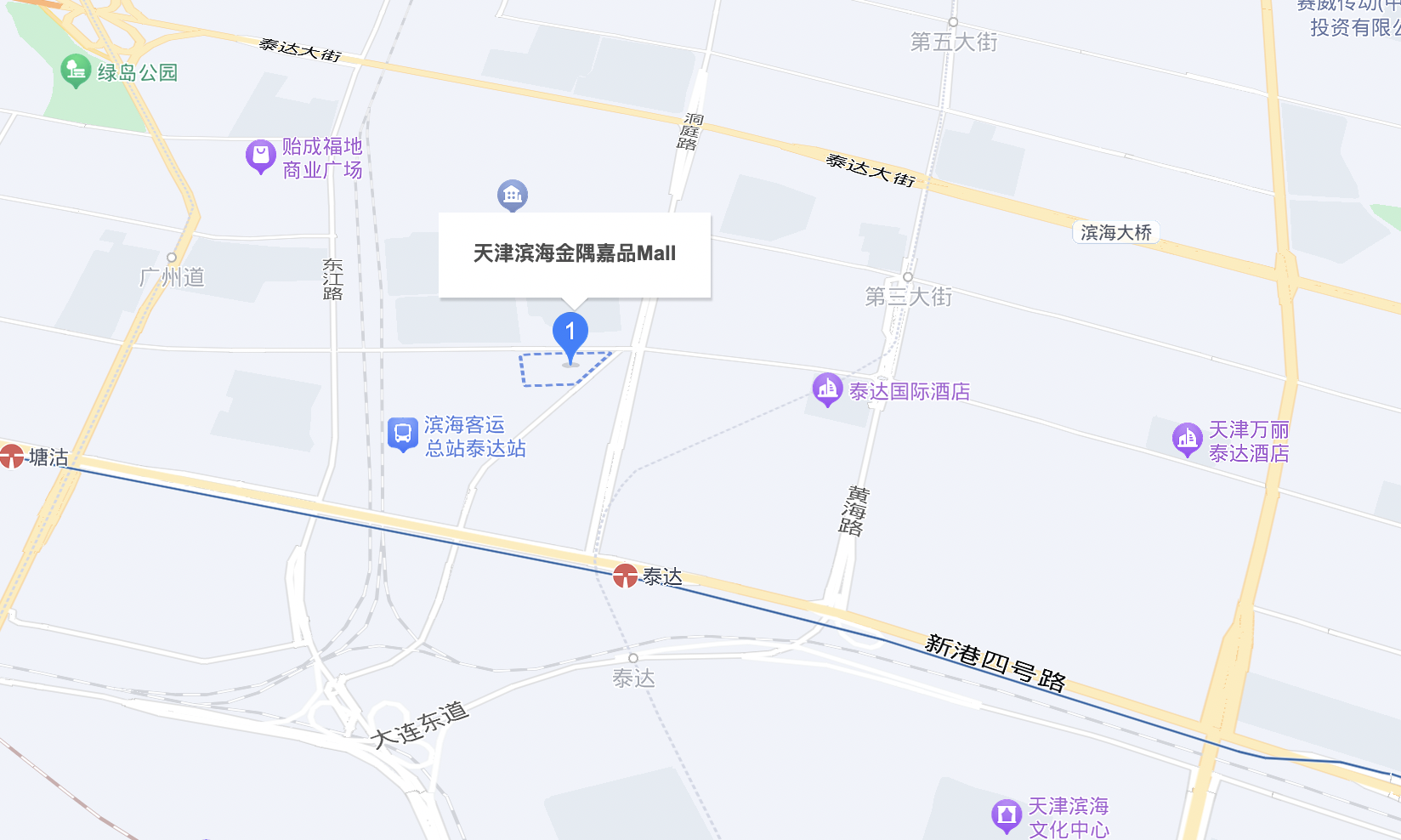Tap the 塘沽 metro station icon
The height and width of the screenshot is (840, 1401).
pos(12,457)
